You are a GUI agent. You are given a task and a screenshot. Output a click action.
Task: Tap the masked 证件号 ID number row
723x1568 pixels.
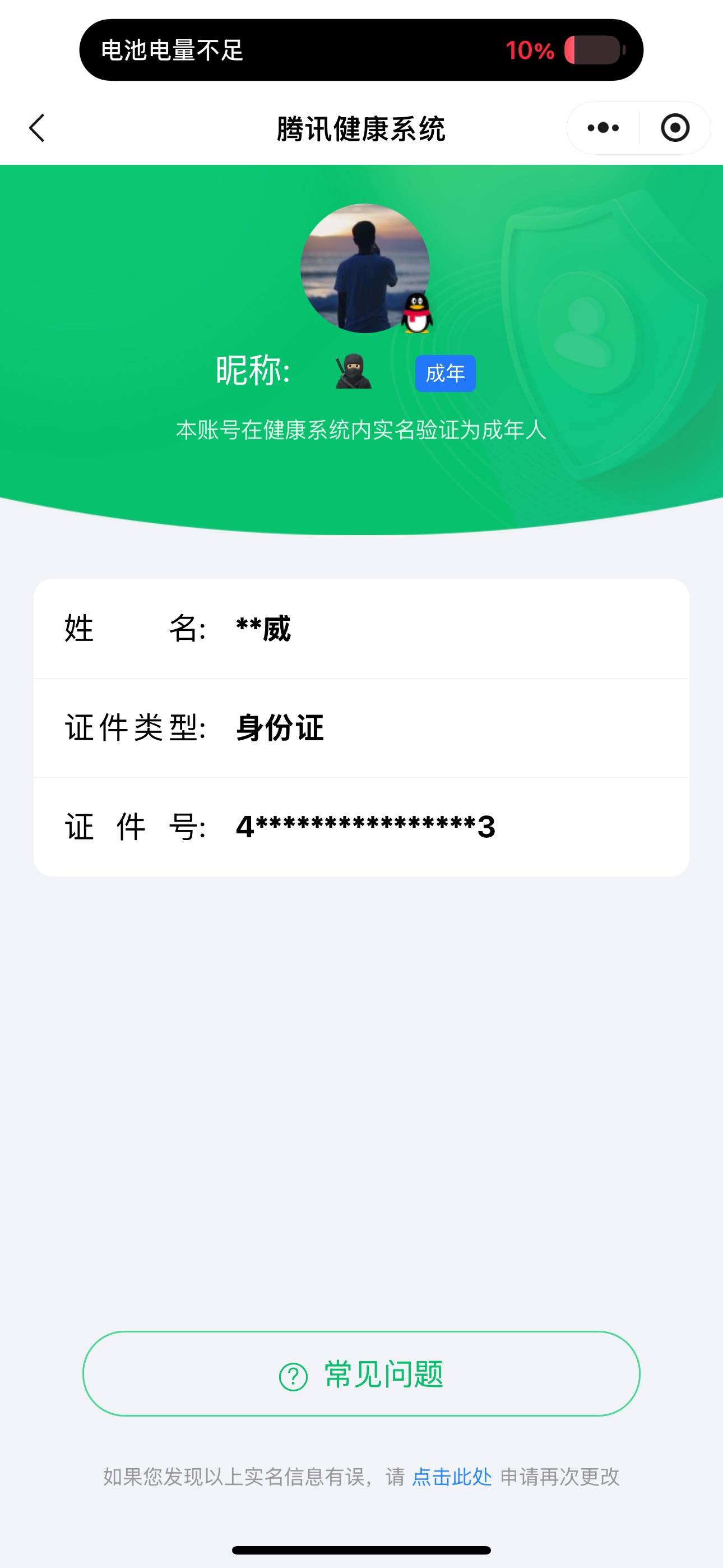coord(361,826)
